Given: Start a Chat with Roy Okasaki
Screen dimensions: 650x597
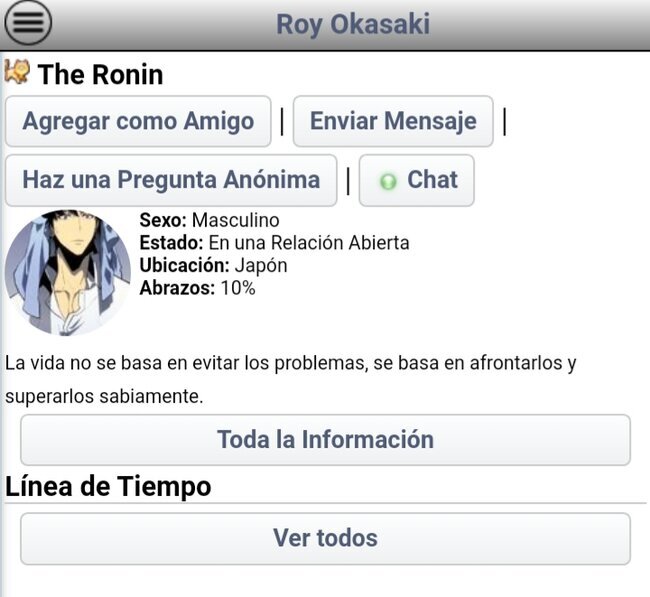Looking at the screenshot, I should click(x=417, y=181).
